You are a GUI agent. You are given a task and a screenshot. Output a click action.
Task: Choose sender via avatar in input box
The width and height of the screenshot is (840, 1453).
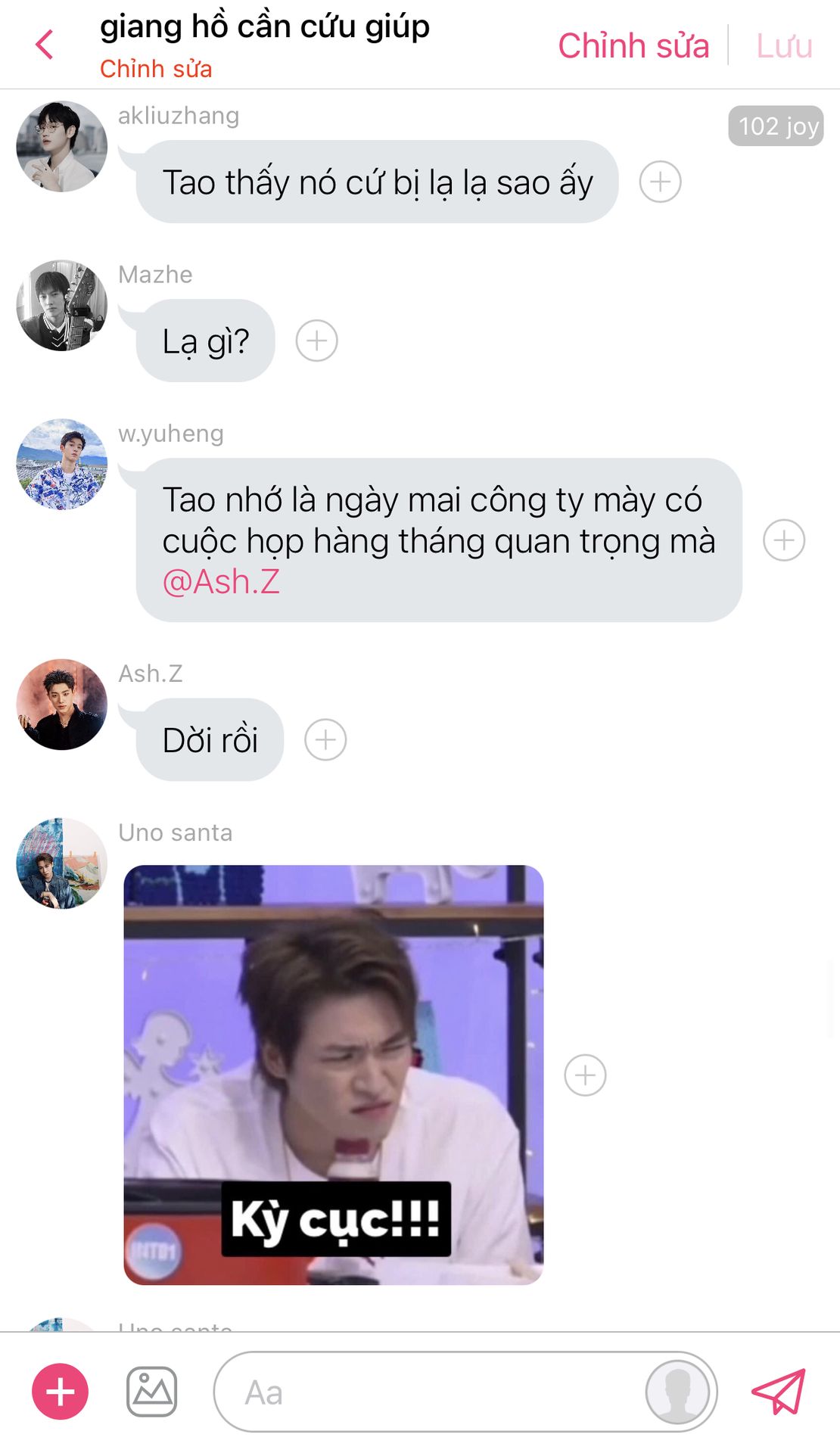678,1392
